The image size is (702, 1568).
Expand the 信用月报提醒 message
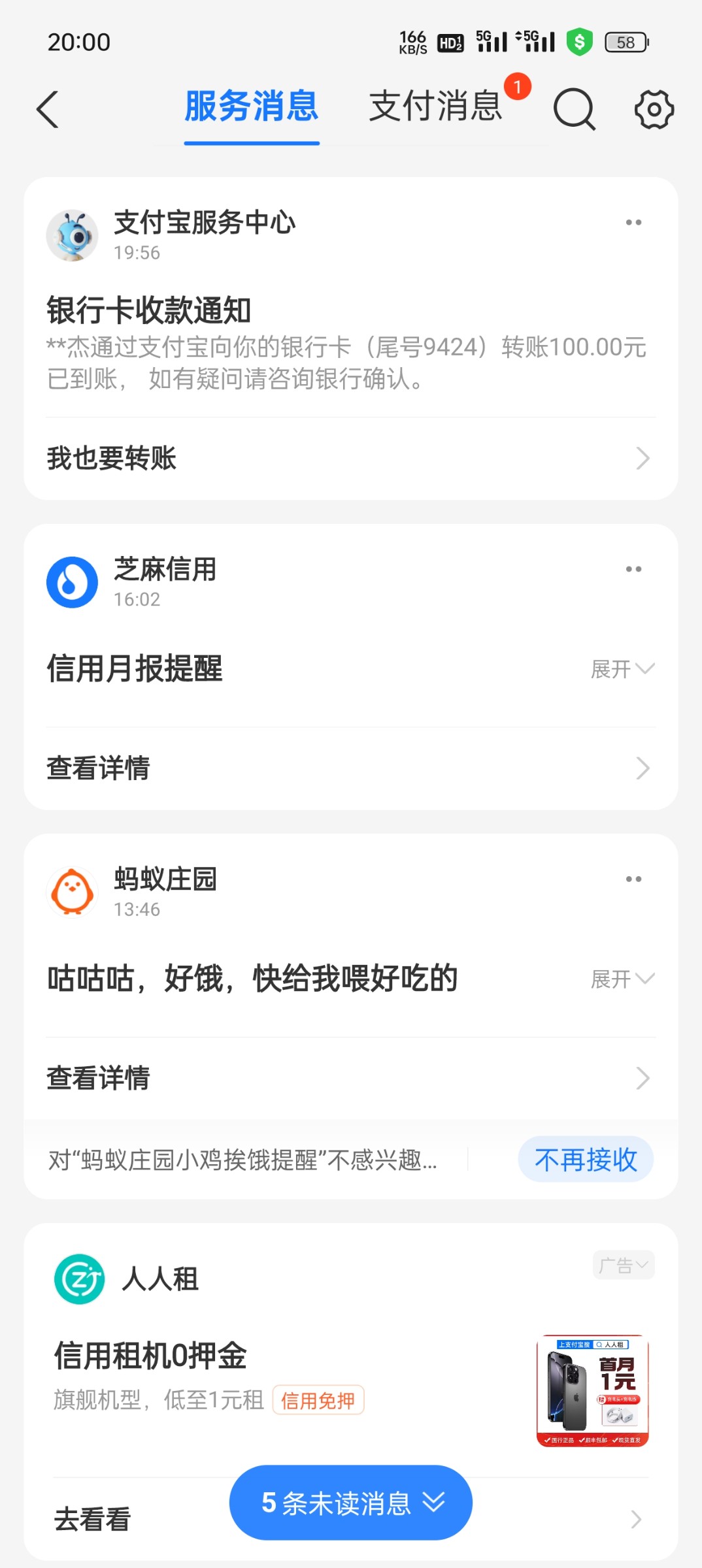coord(622,669)
